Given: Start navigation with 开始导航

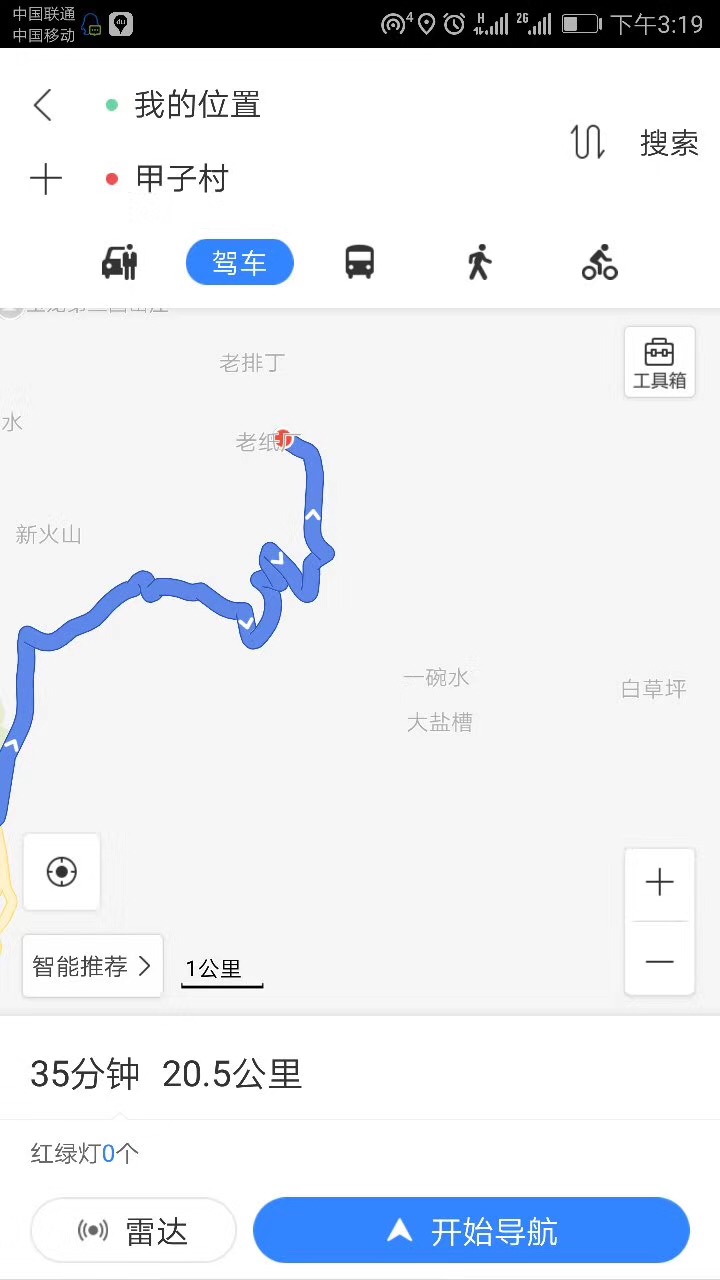Looking at the screenshot, I should [471, 1231].
